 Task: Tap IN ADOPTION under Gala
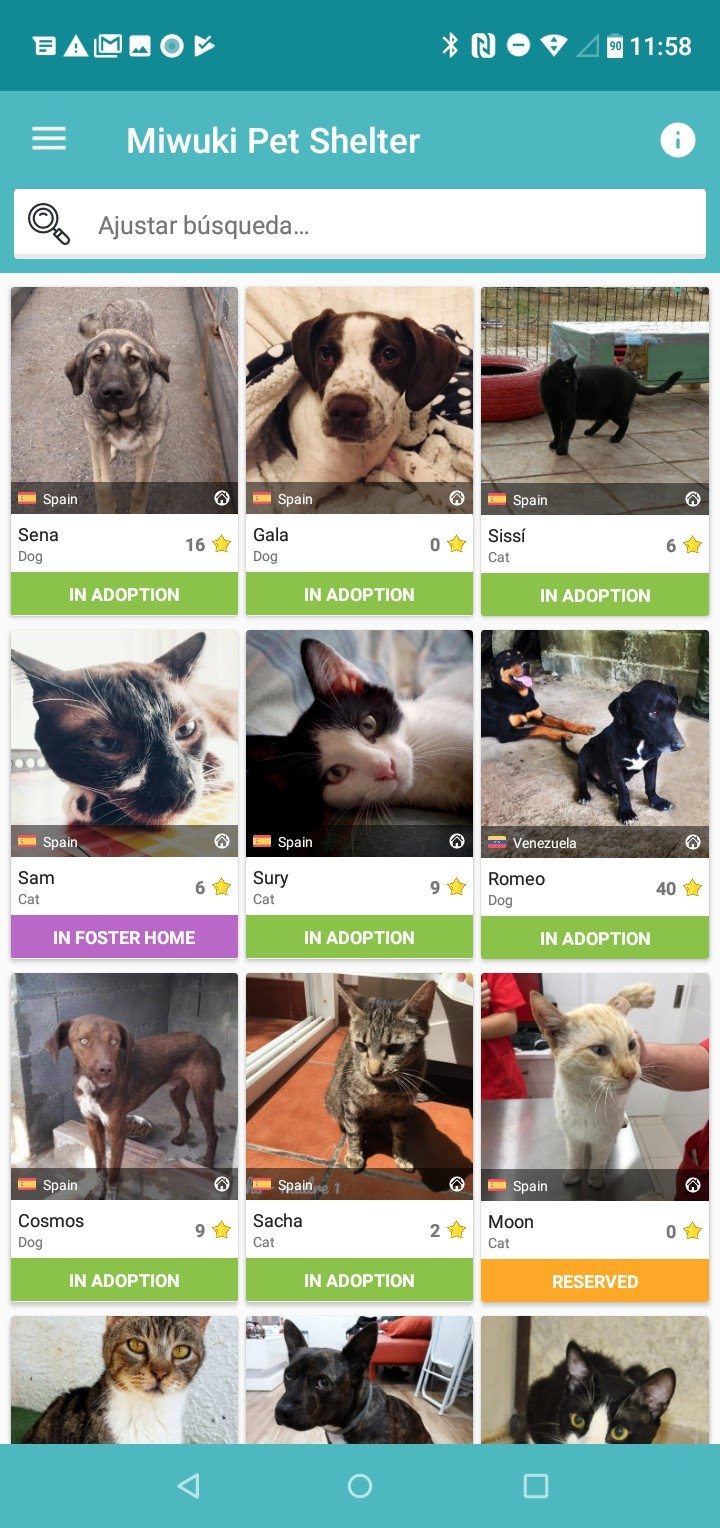click(359, 594)
